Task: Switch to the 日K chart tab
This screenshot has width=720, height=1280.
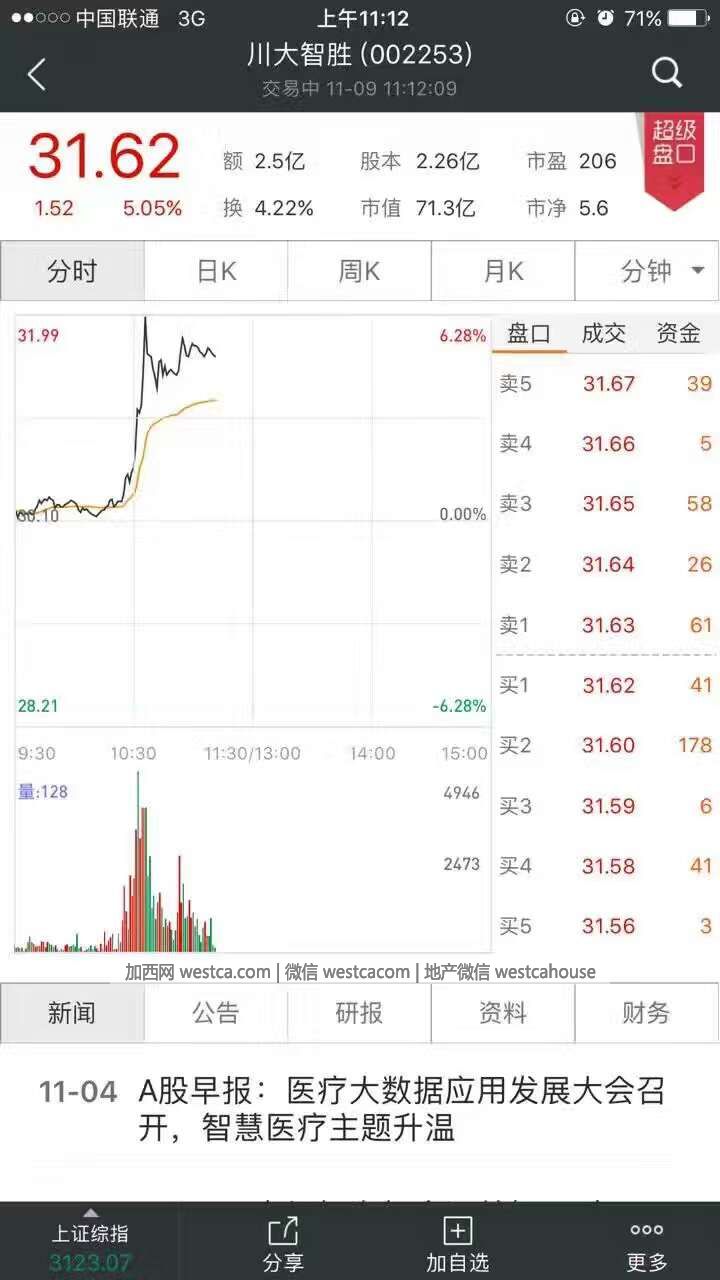Action: (216, 271)
